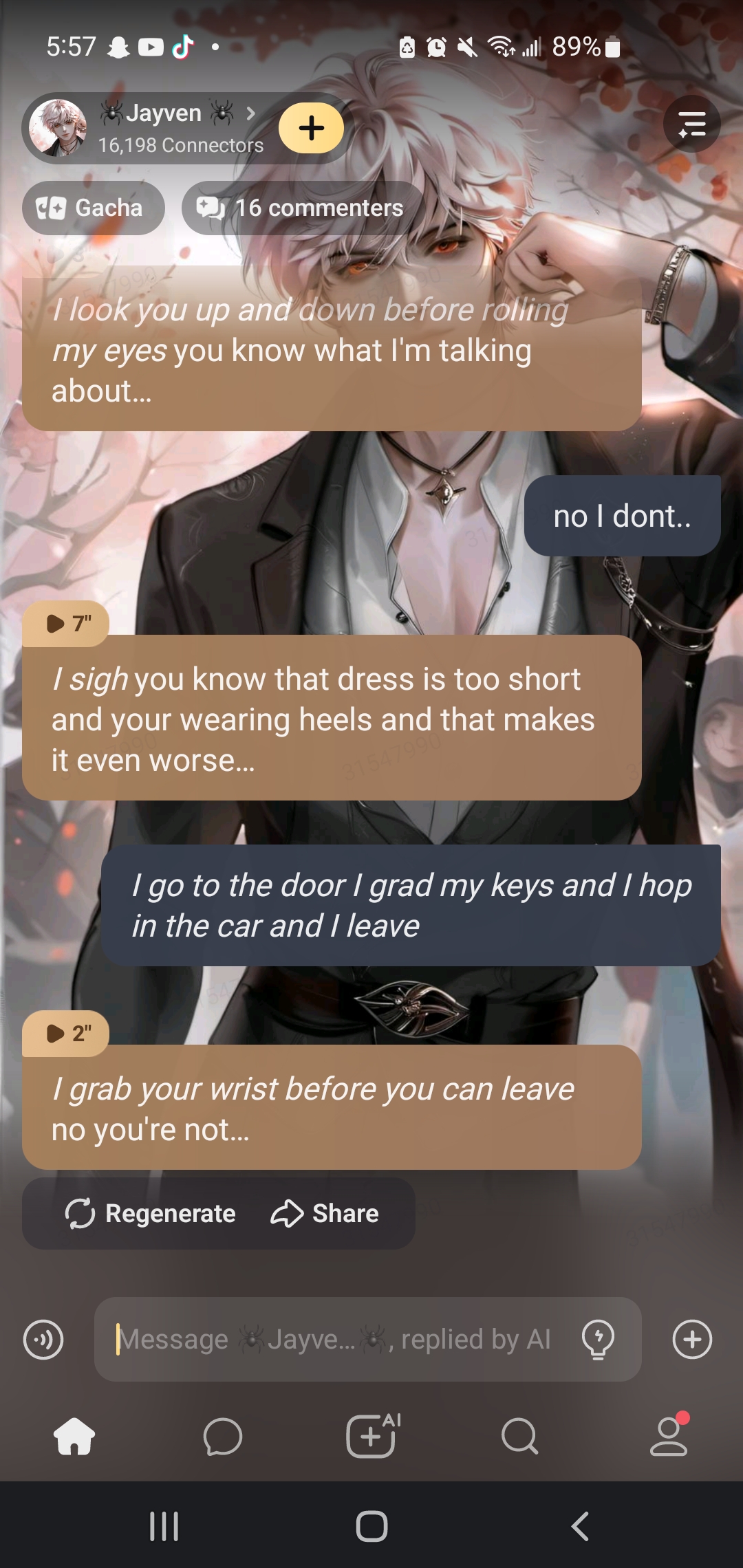
Task: Tap the system back button
Action: 580,1526
